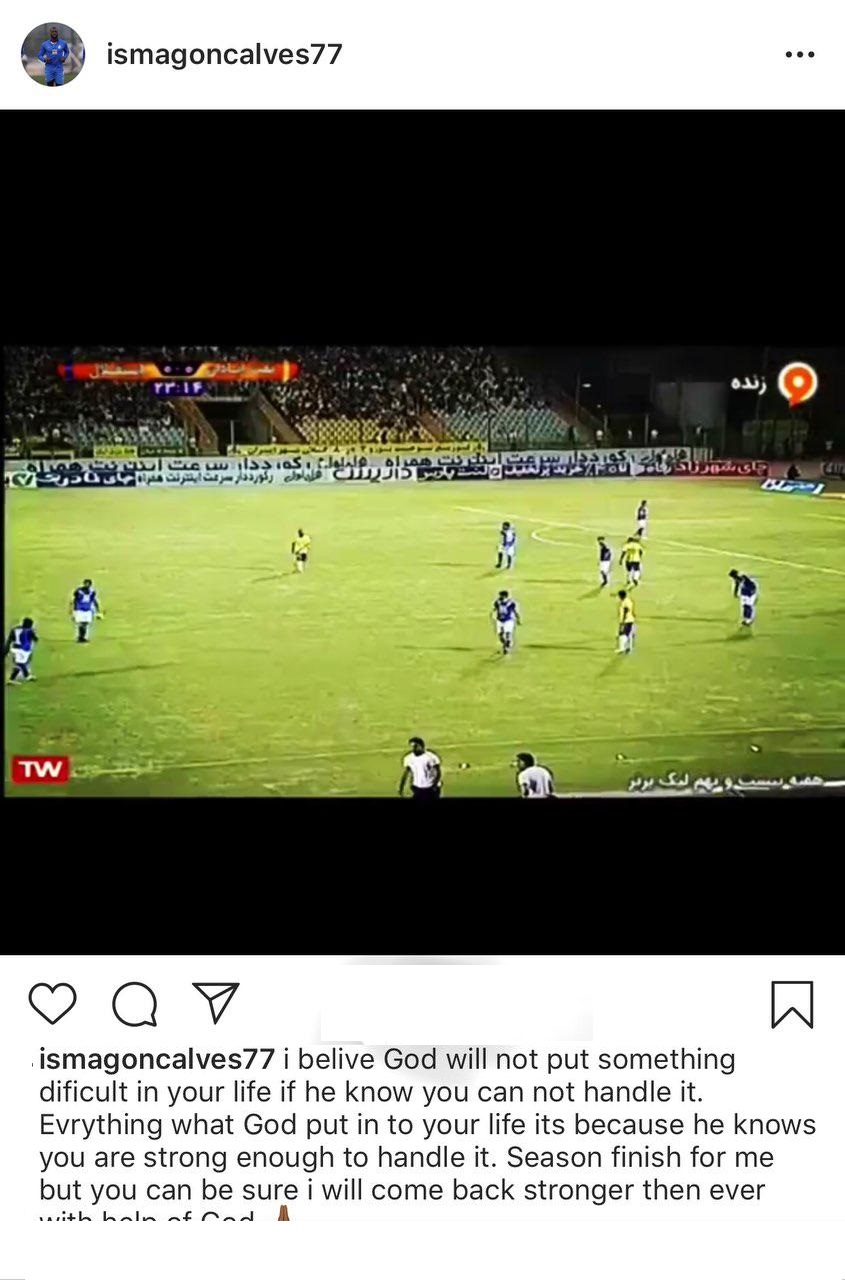Save this post with the bookmark icon
The height and width of the screenshot is (1280, 845).
792,1004
